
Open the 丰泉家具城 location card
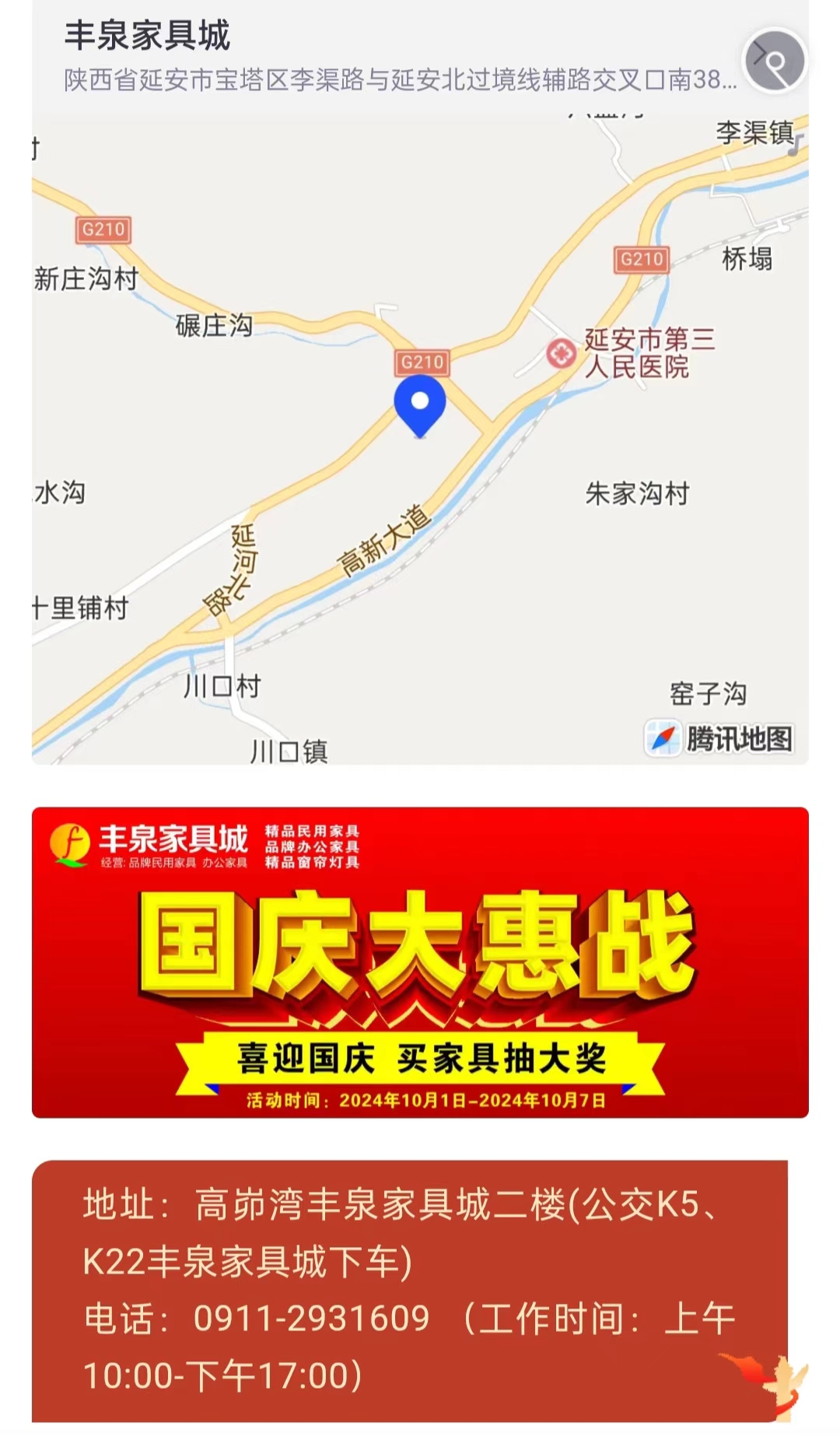click(389, 56)
